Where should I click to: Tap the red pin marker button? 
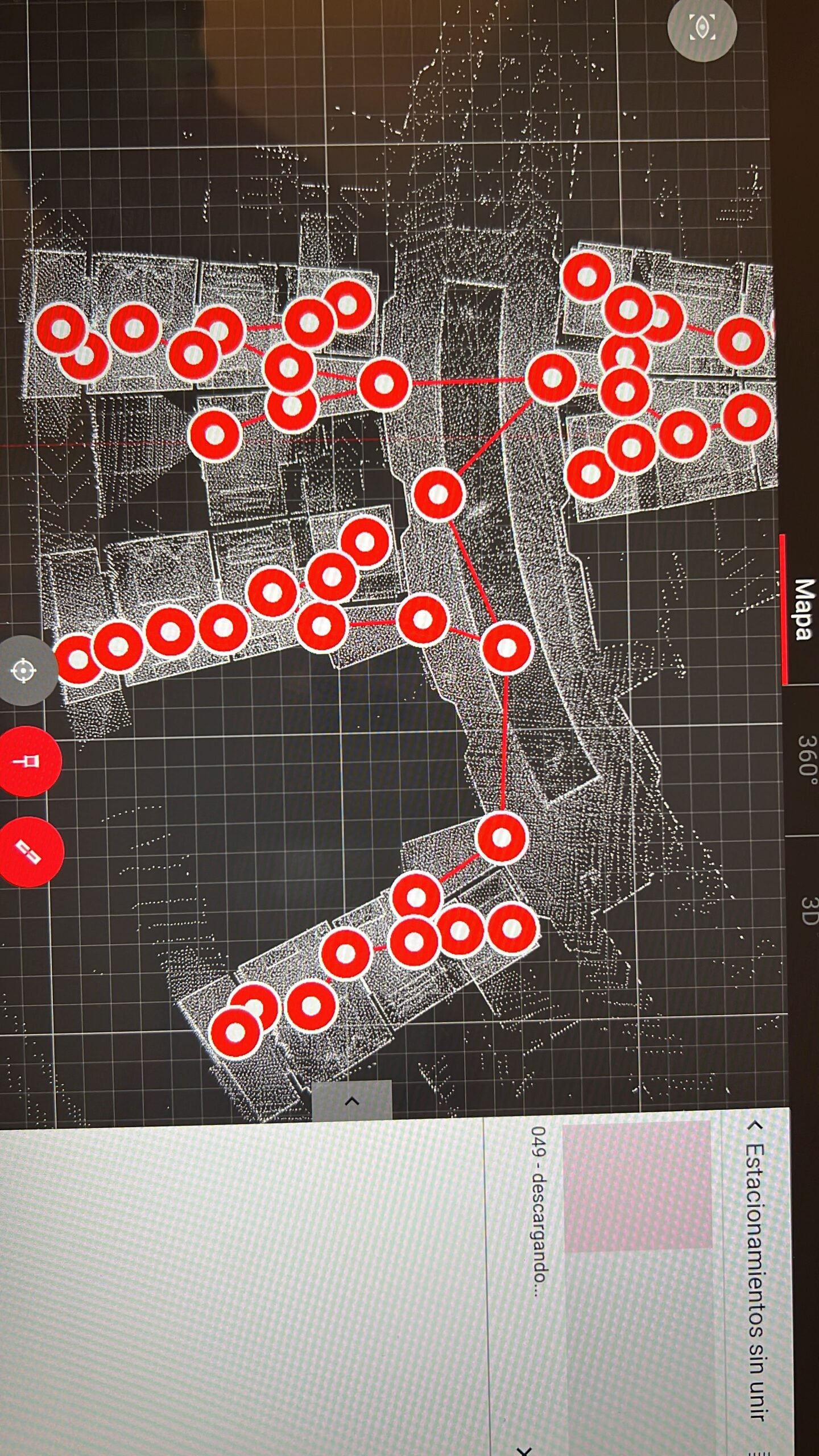27,761
